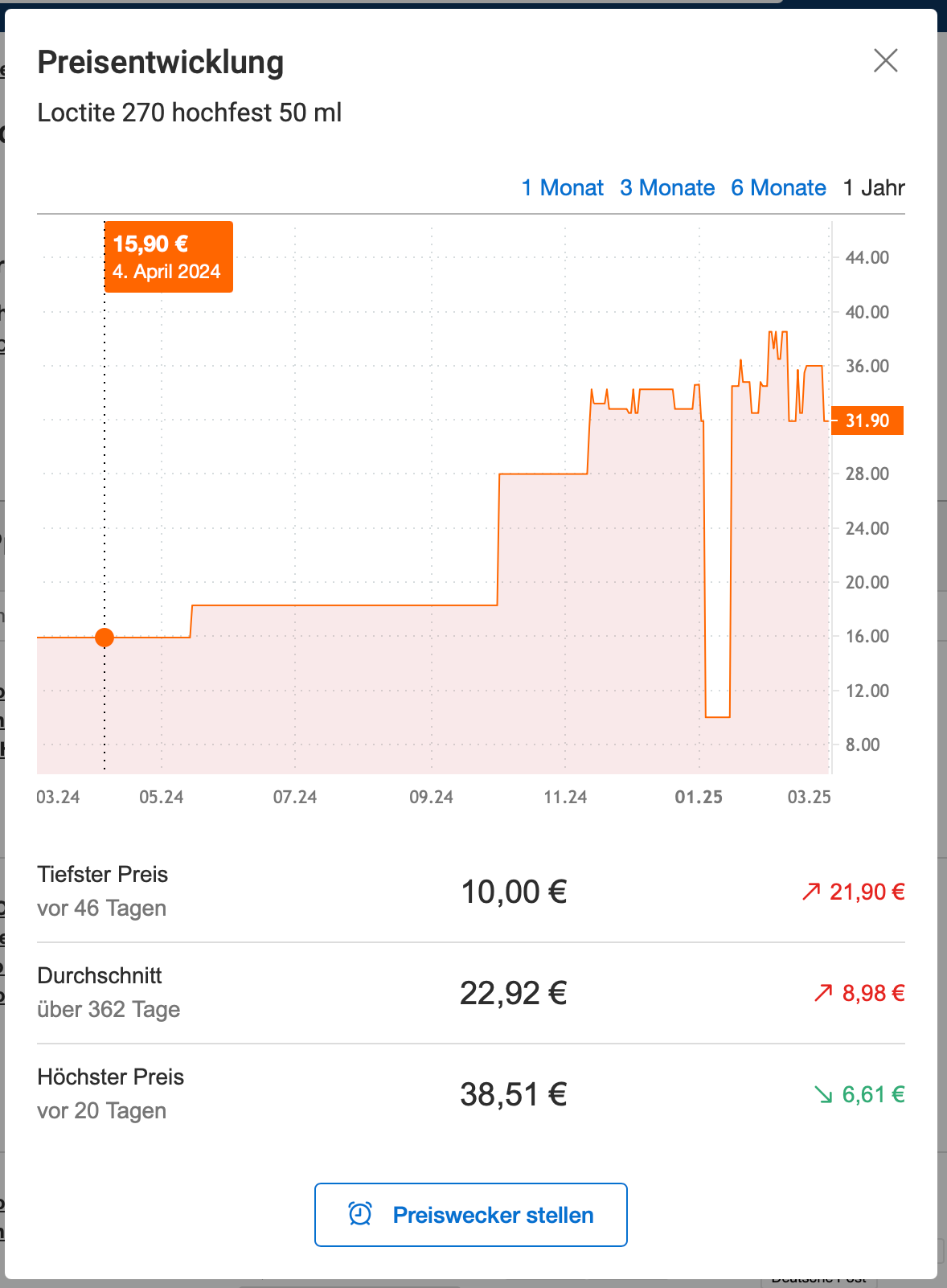Image resolution: width=947 pixels, height=1288 pixels.
Task: Tap Preiswecker stellen button
Action: coord(471,1215)
